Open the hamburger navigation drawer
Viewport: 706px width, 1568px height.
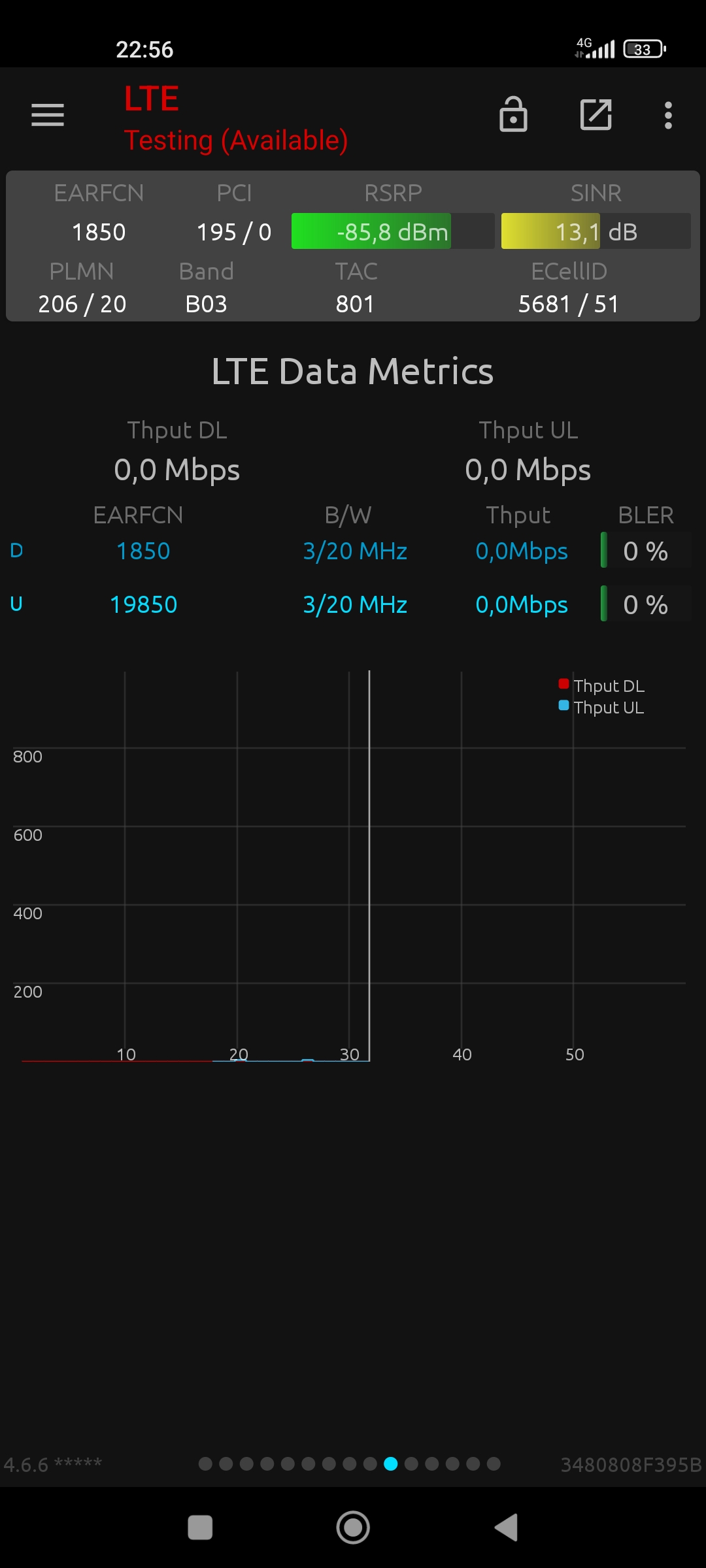tap(48, 115)
